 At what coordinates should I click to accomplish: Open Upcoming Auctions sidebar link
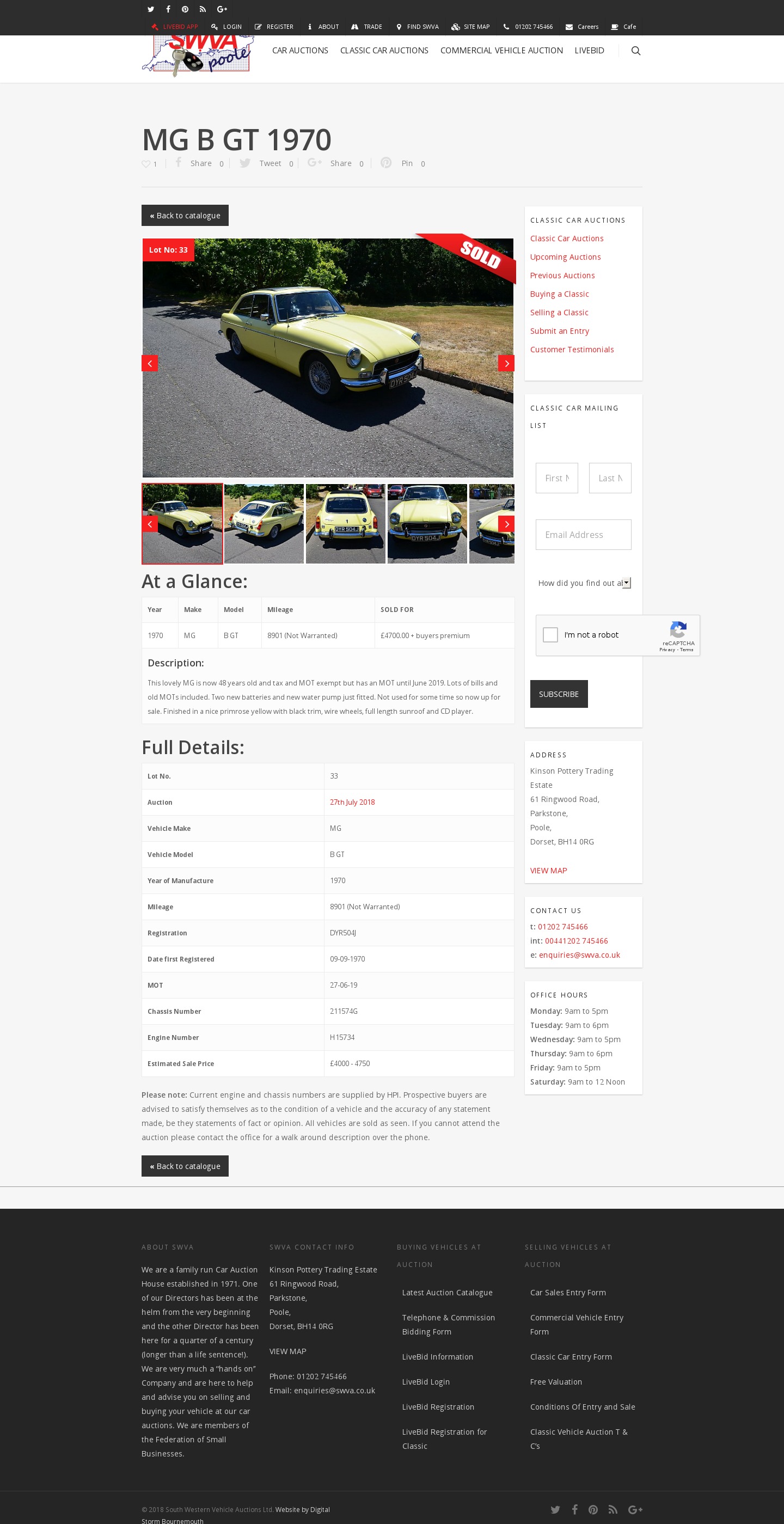565,257
